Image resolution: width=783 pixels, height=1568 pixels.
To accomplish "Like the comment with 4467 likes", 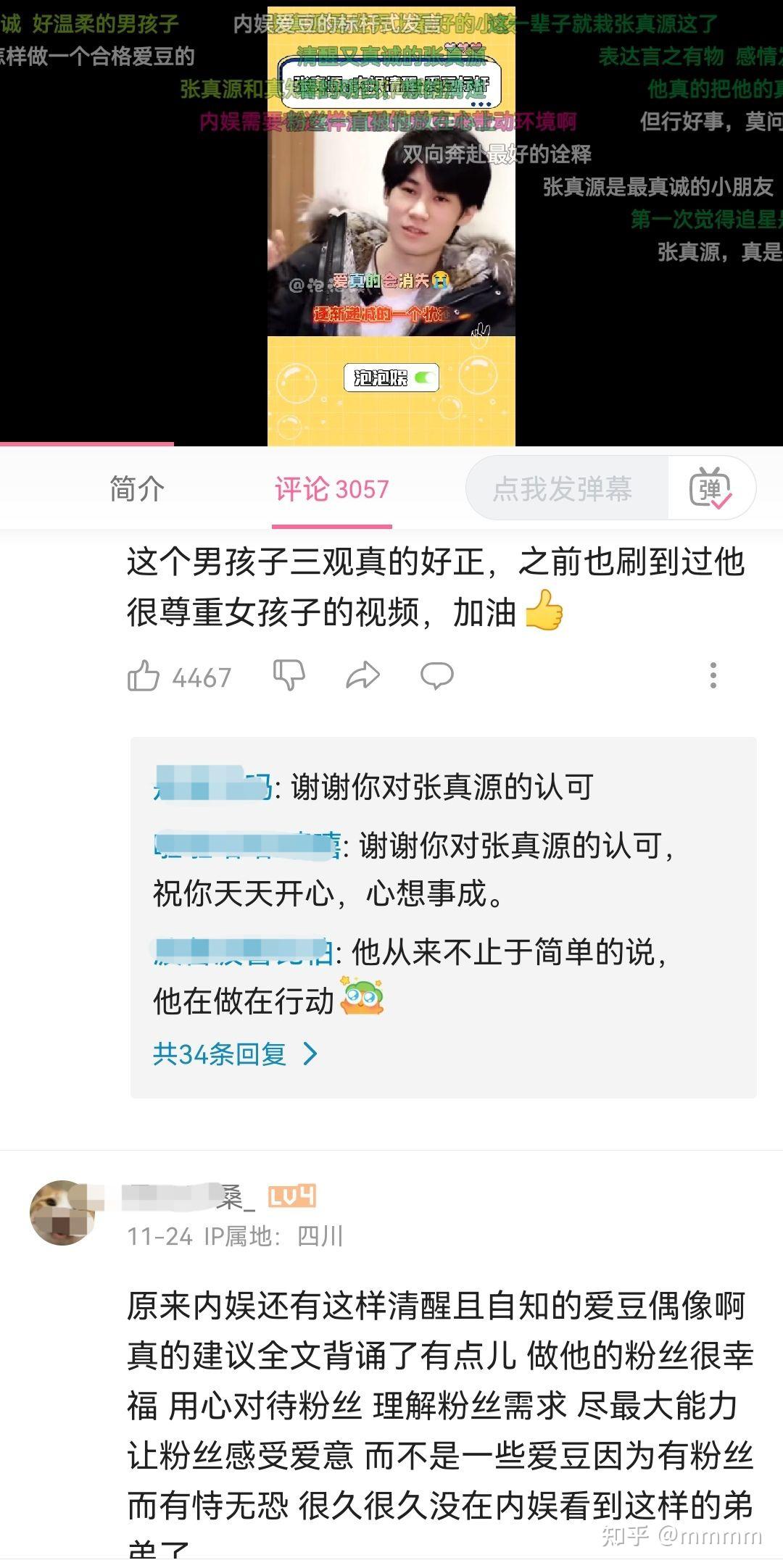I will tap(144, 676).
